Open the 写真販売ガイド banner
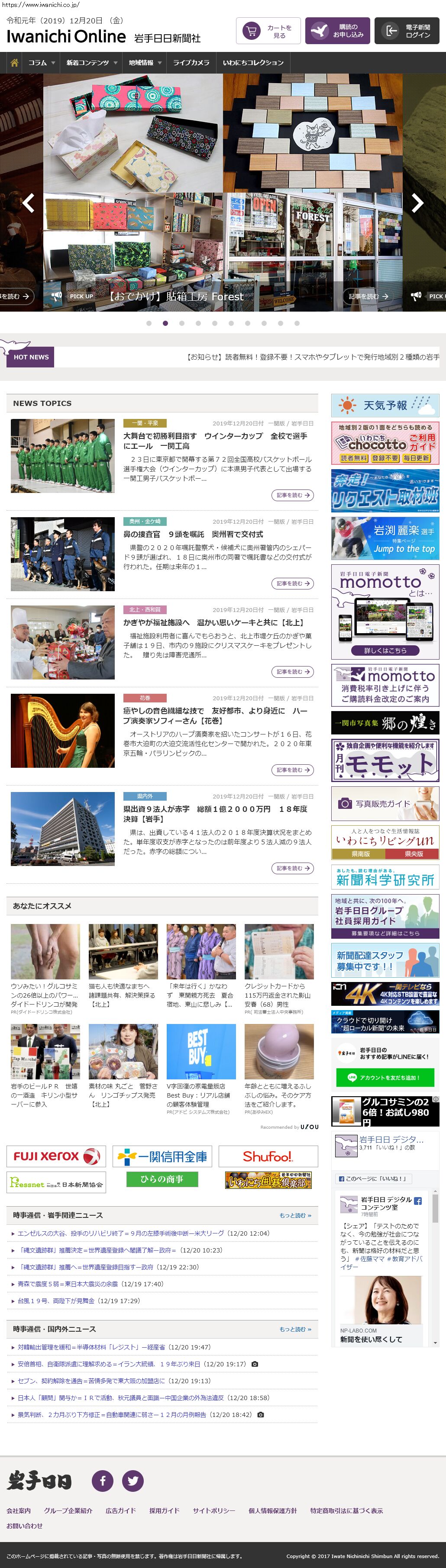 tap(385, 804)
